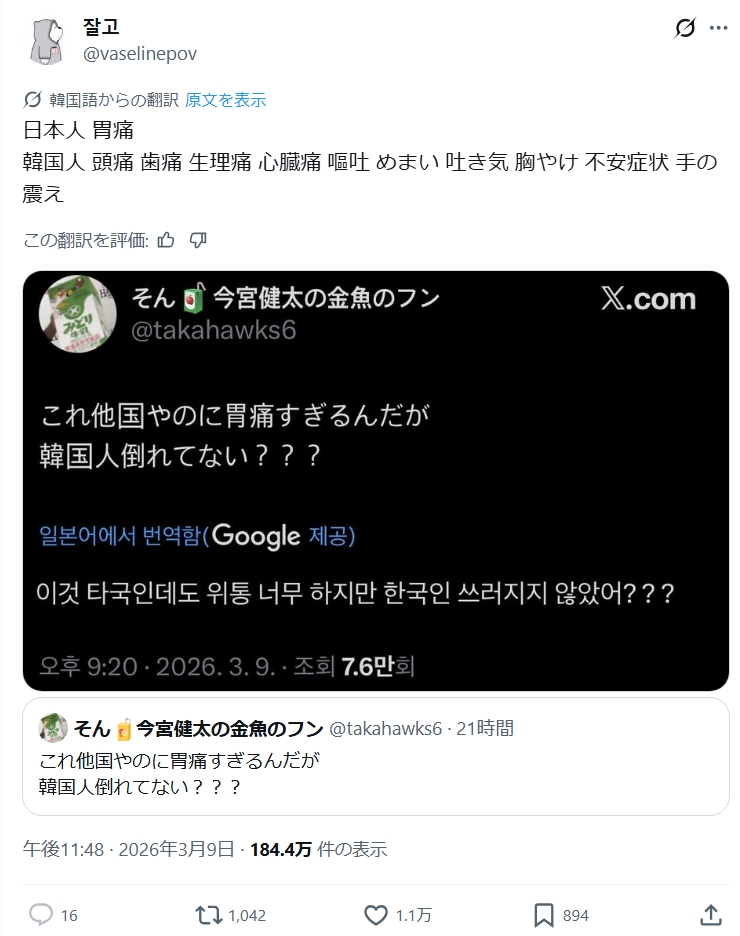Image resolution: width=740 pixels, height=936 pixels.
Task: Rate the translation thumbs up
Action: [x=166, y=240]
